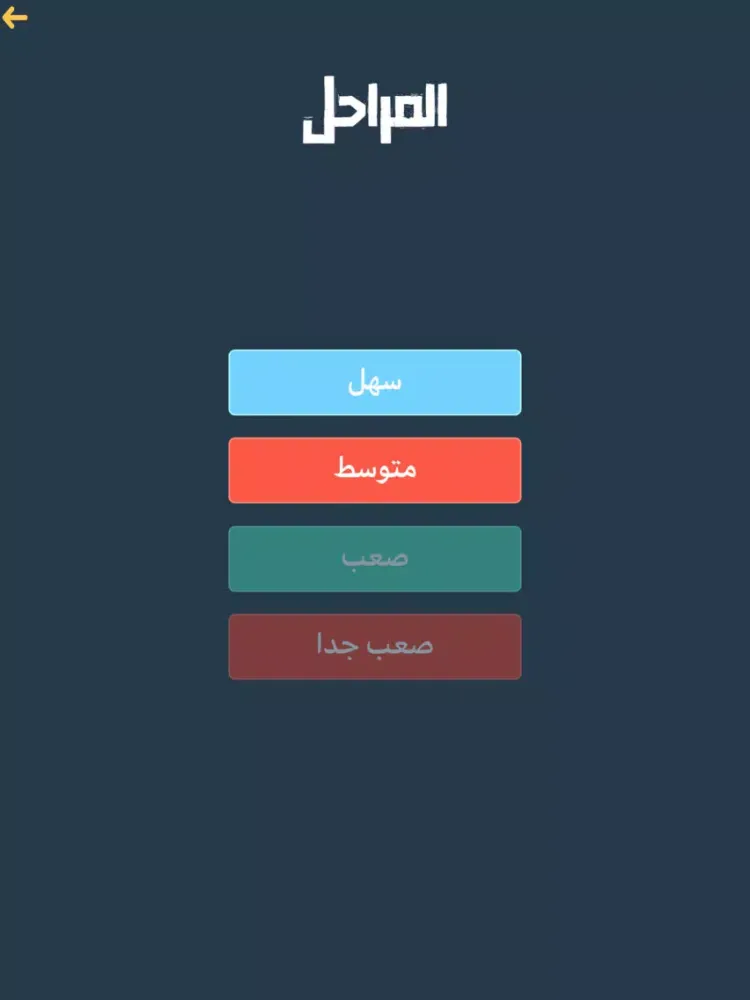The image size is (750, 1000).
Task: Go back using the yellow arrow
Action: point(15,17)
